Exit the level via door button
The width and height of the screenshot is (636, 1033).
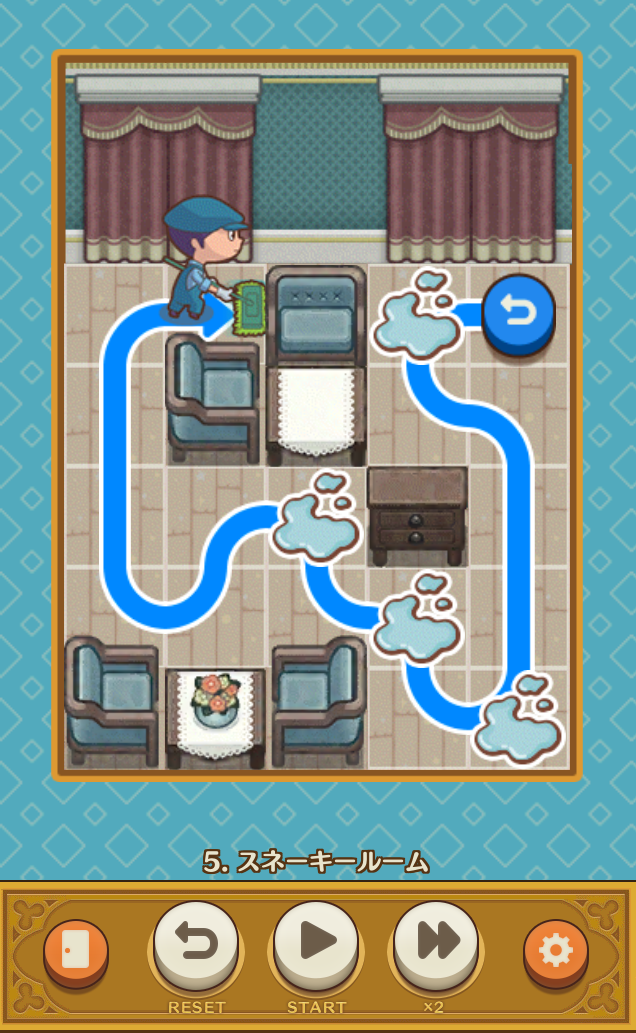76,950
